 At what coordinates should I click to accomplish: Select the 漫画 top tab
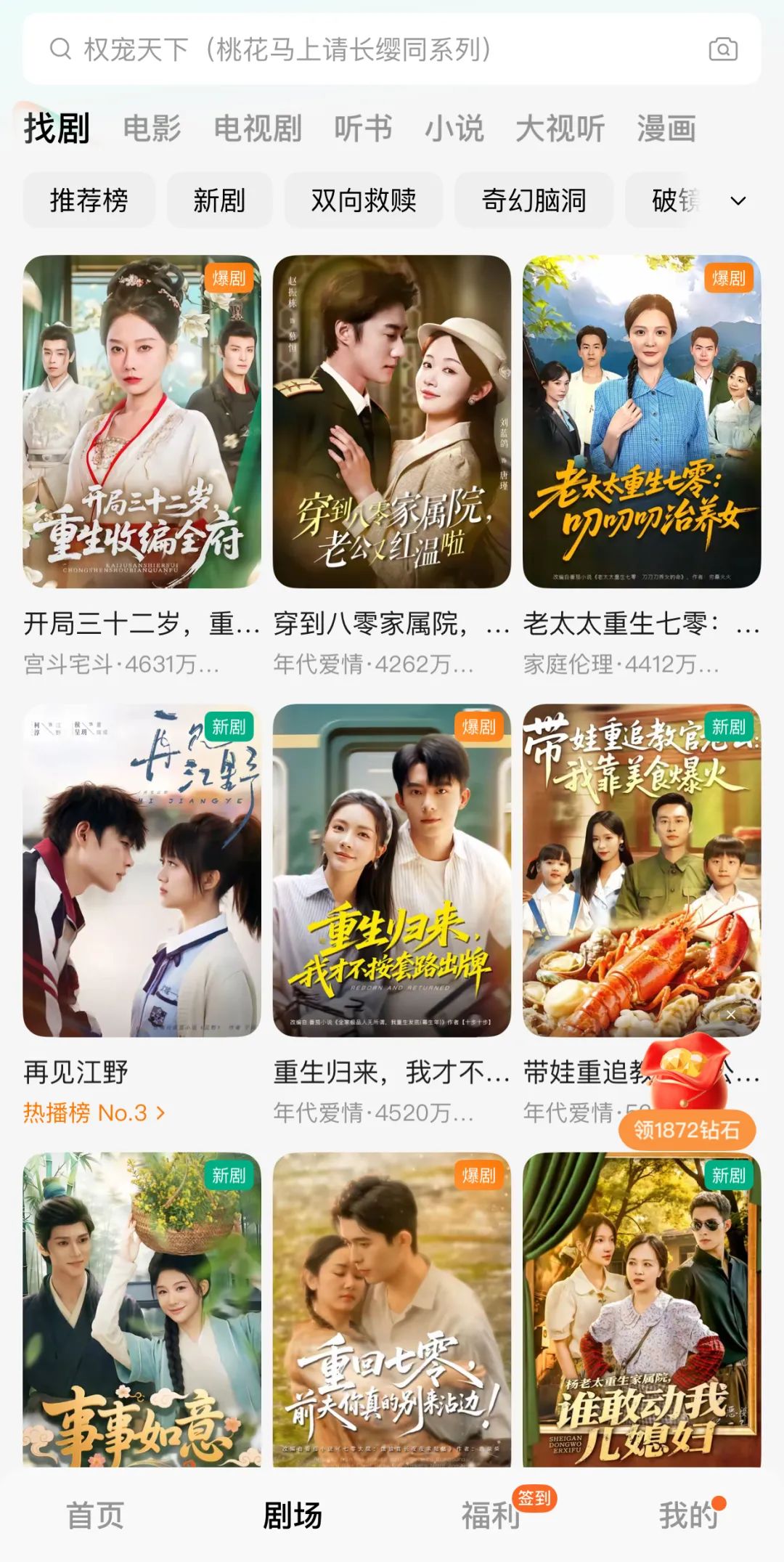click(666, 129)
